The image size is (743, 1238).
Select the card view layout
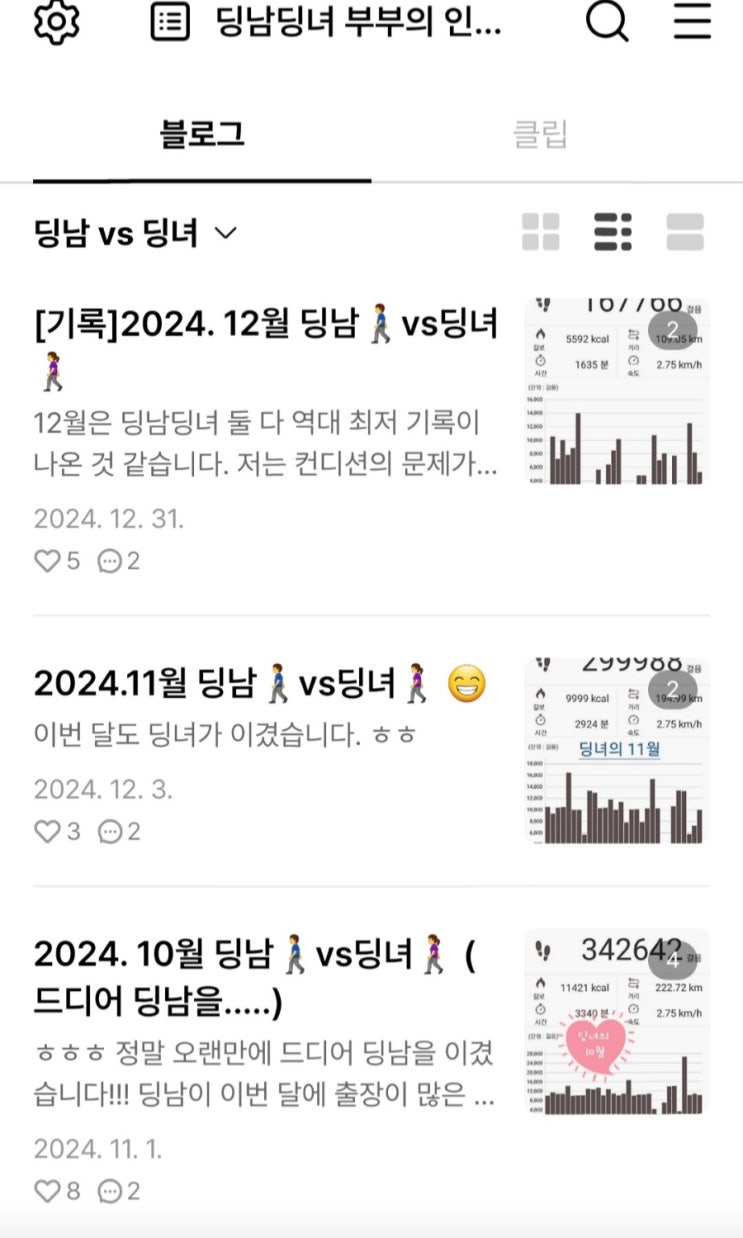click(x=685, y=233)
